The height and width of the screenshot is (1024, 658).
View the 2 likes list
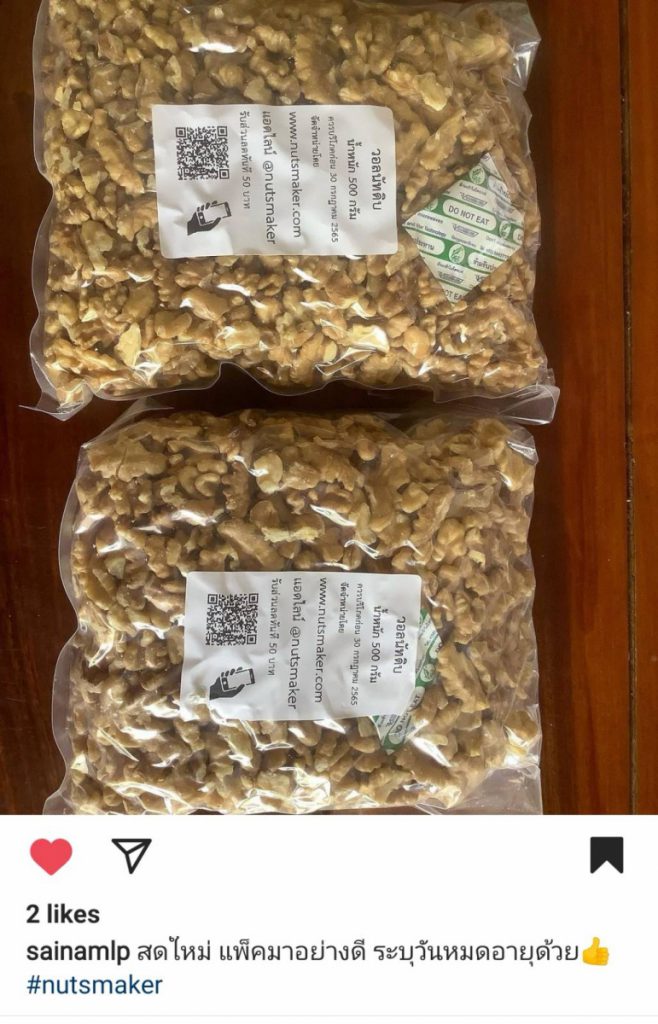(x=63, y=914)
